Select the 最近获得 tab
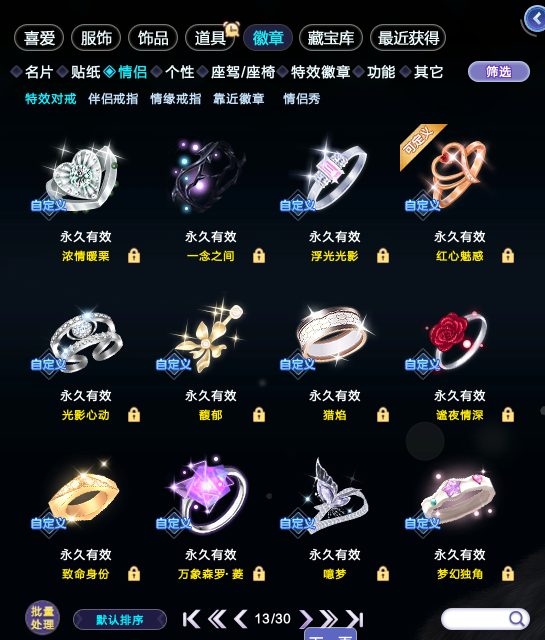 click(408, 38)
